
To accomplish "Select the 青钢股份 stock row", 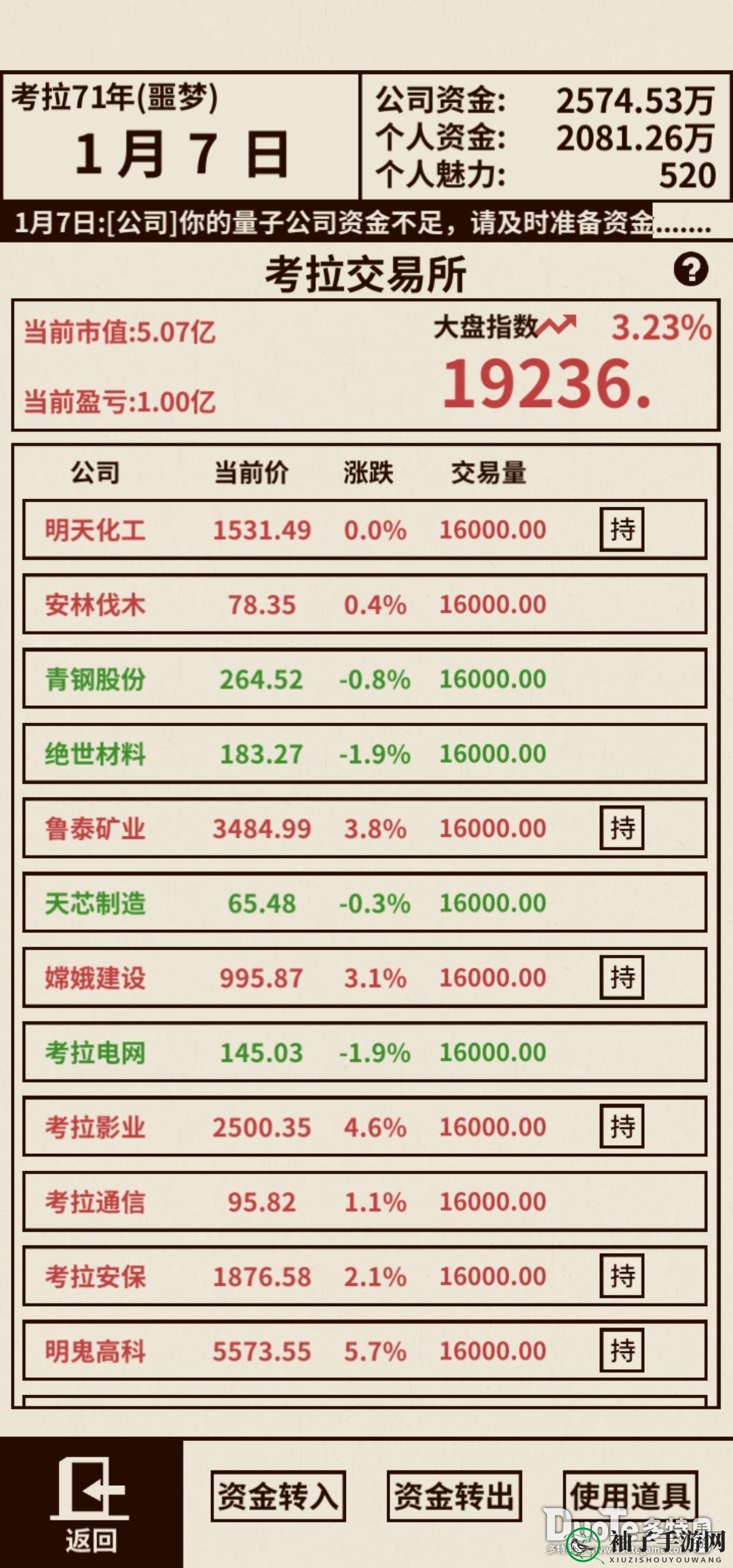I will pos(364,679).
